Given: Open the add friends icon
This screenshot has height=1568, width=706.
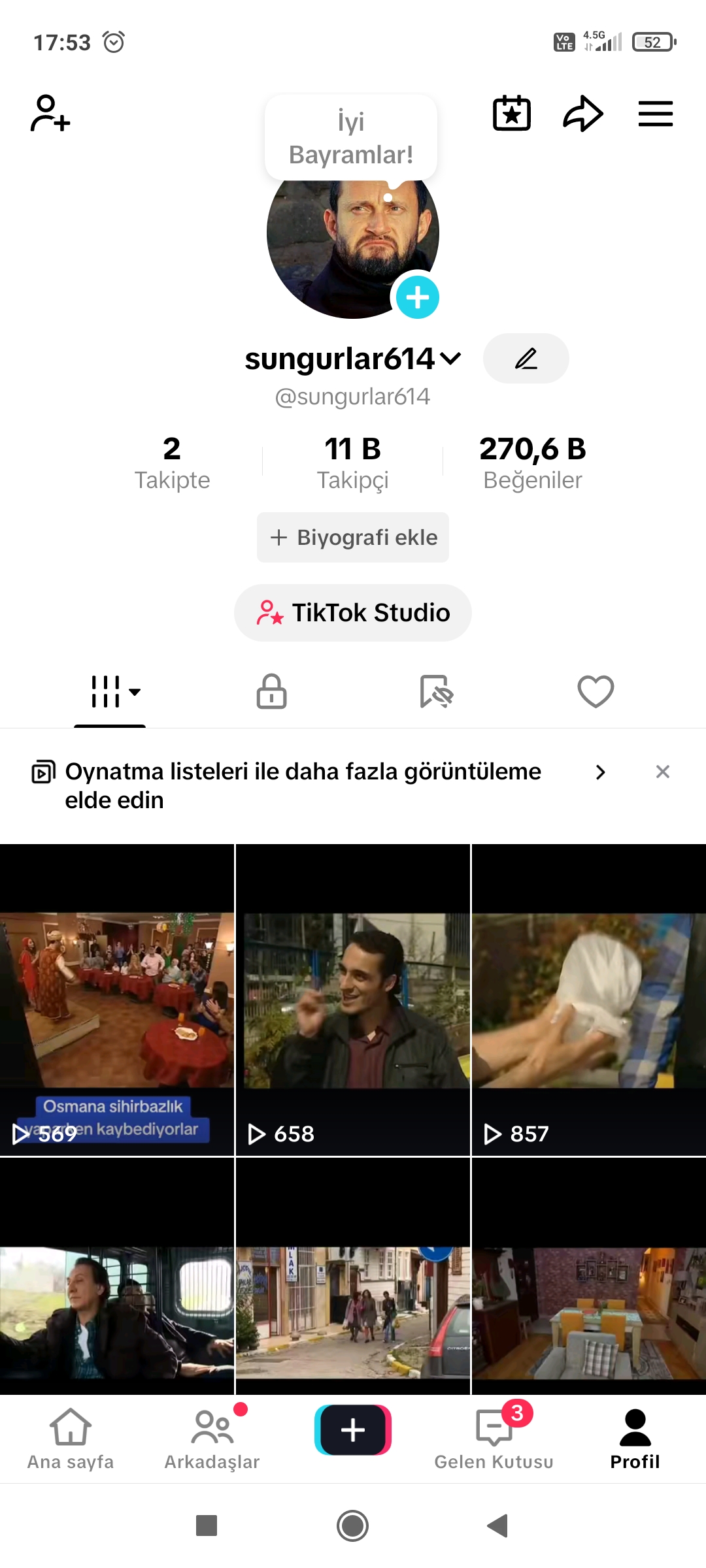Looking at the screenshot, I should click(x=50, y=114).
